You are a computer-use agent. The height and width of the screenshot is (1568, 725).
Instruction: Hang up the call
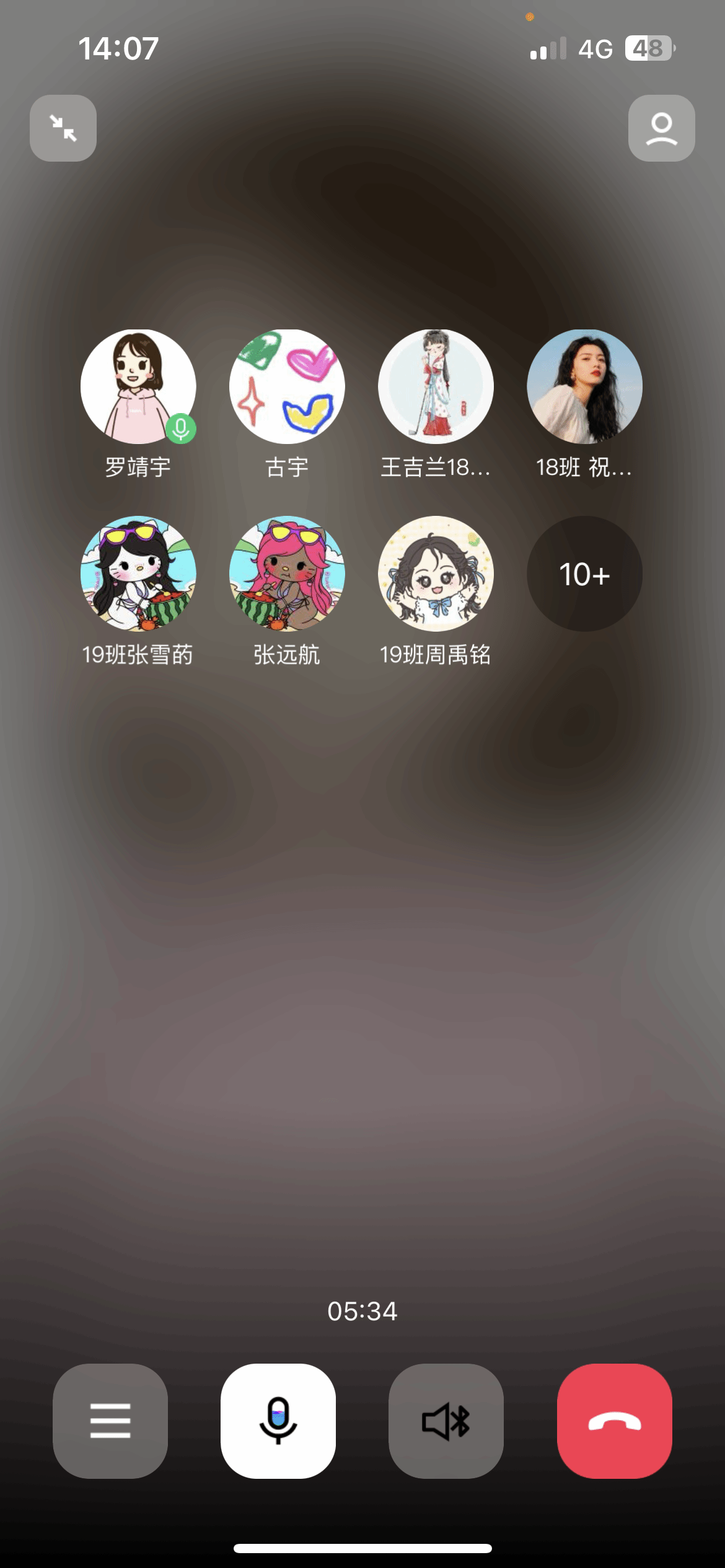tap(614, 1421)
